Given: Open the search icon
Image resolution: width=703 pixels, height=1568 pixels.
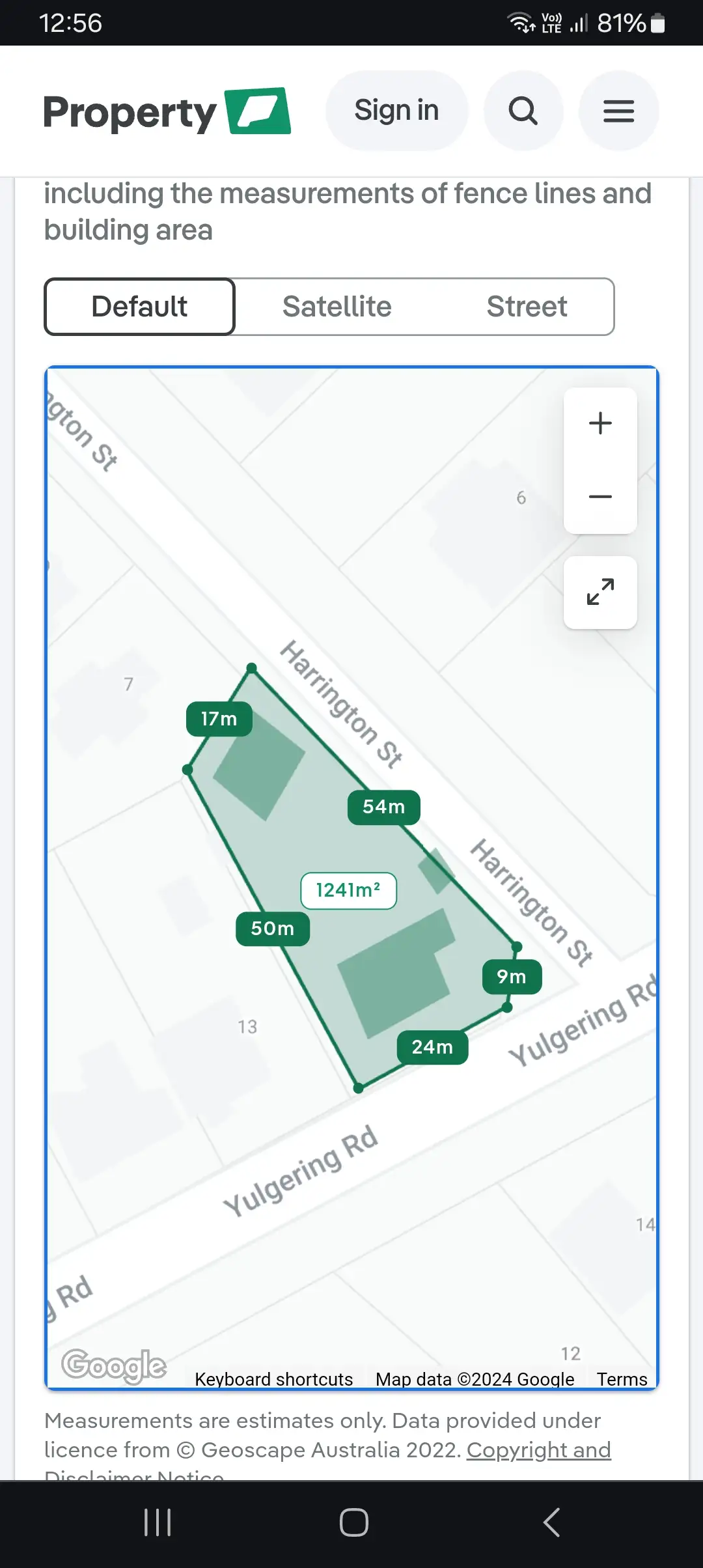Looking at the screenshot, I should coord(523,111).
